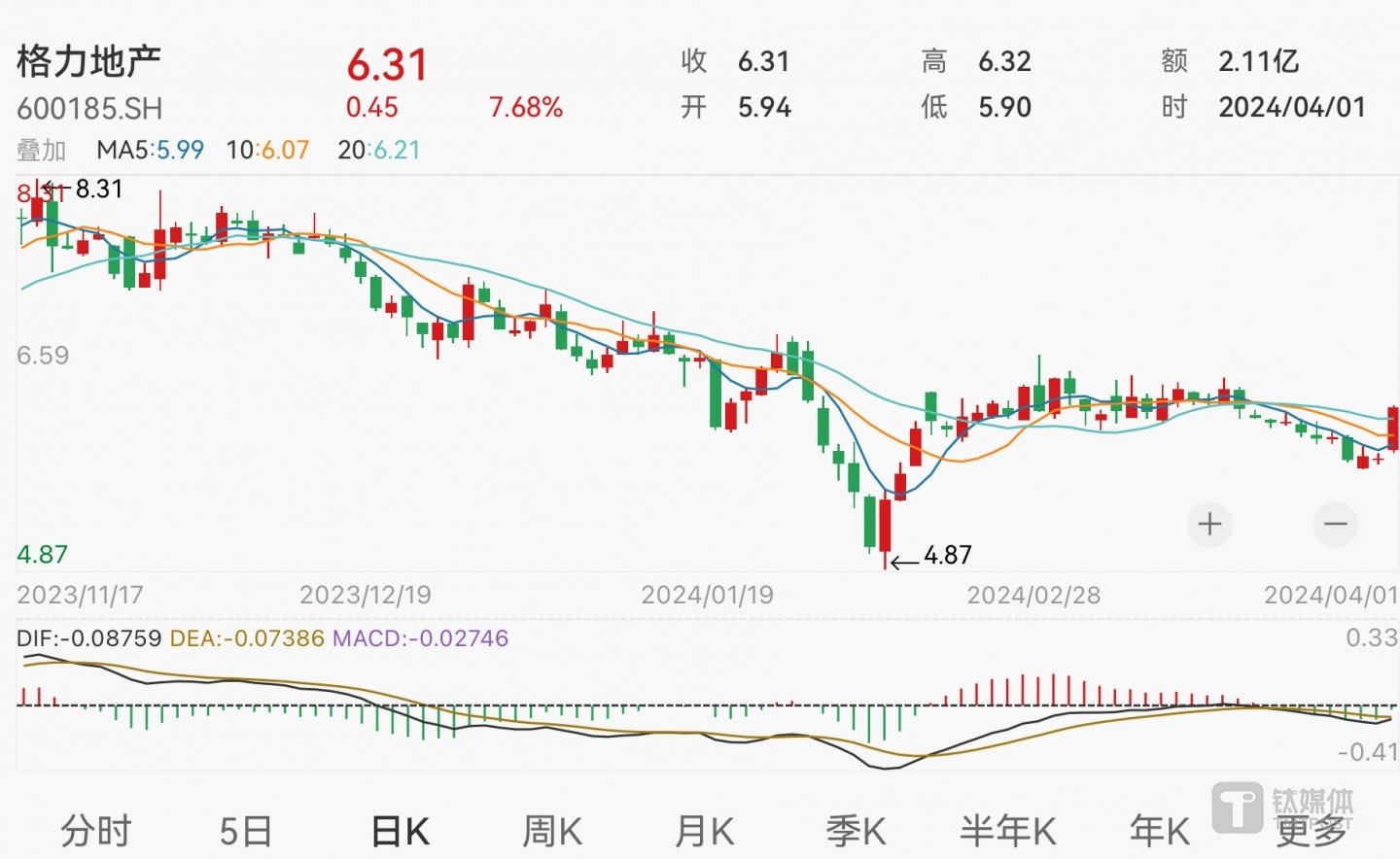Show the 月K monthly chart

[704, 832]
